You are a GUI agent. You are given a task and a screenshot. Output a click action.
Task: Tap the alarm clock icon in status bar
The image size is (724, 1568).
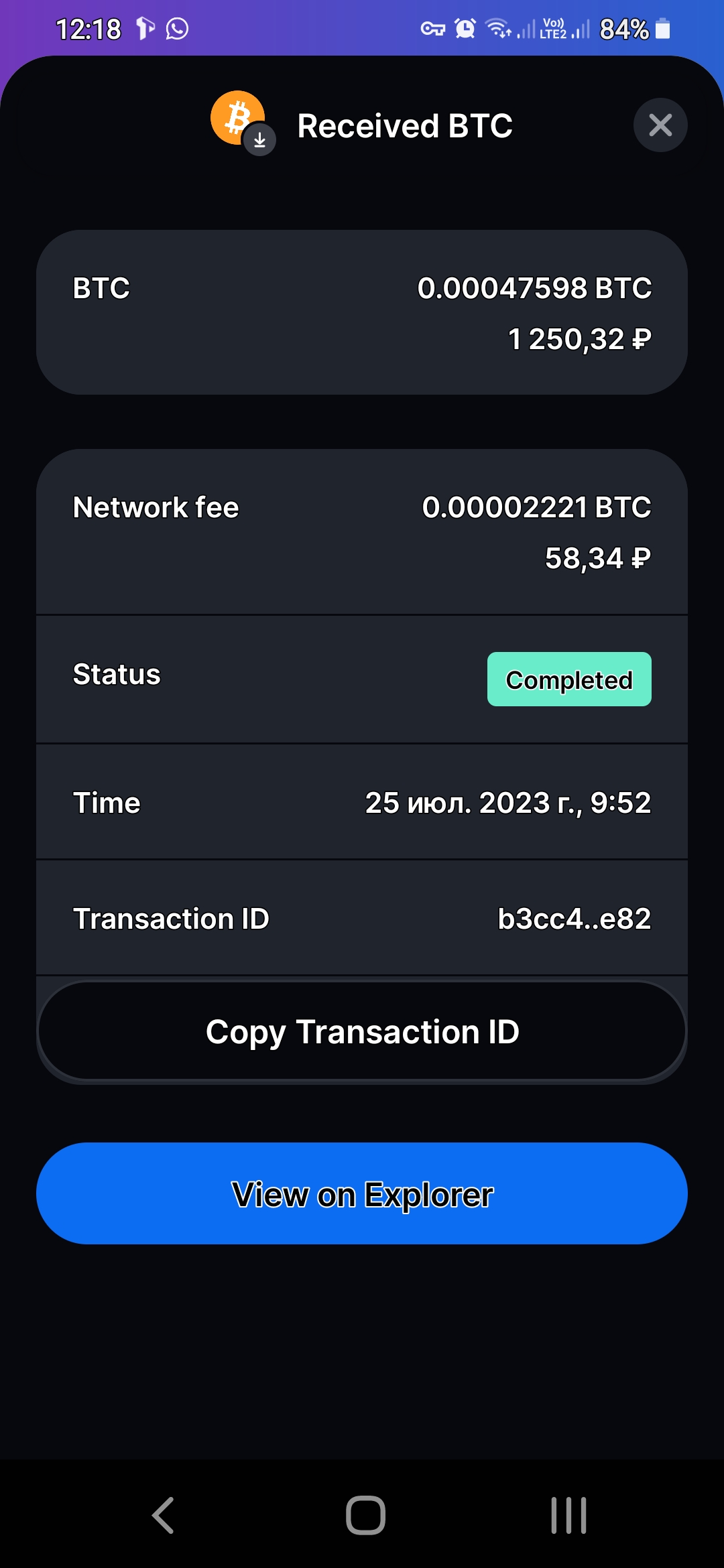(465, 28)
